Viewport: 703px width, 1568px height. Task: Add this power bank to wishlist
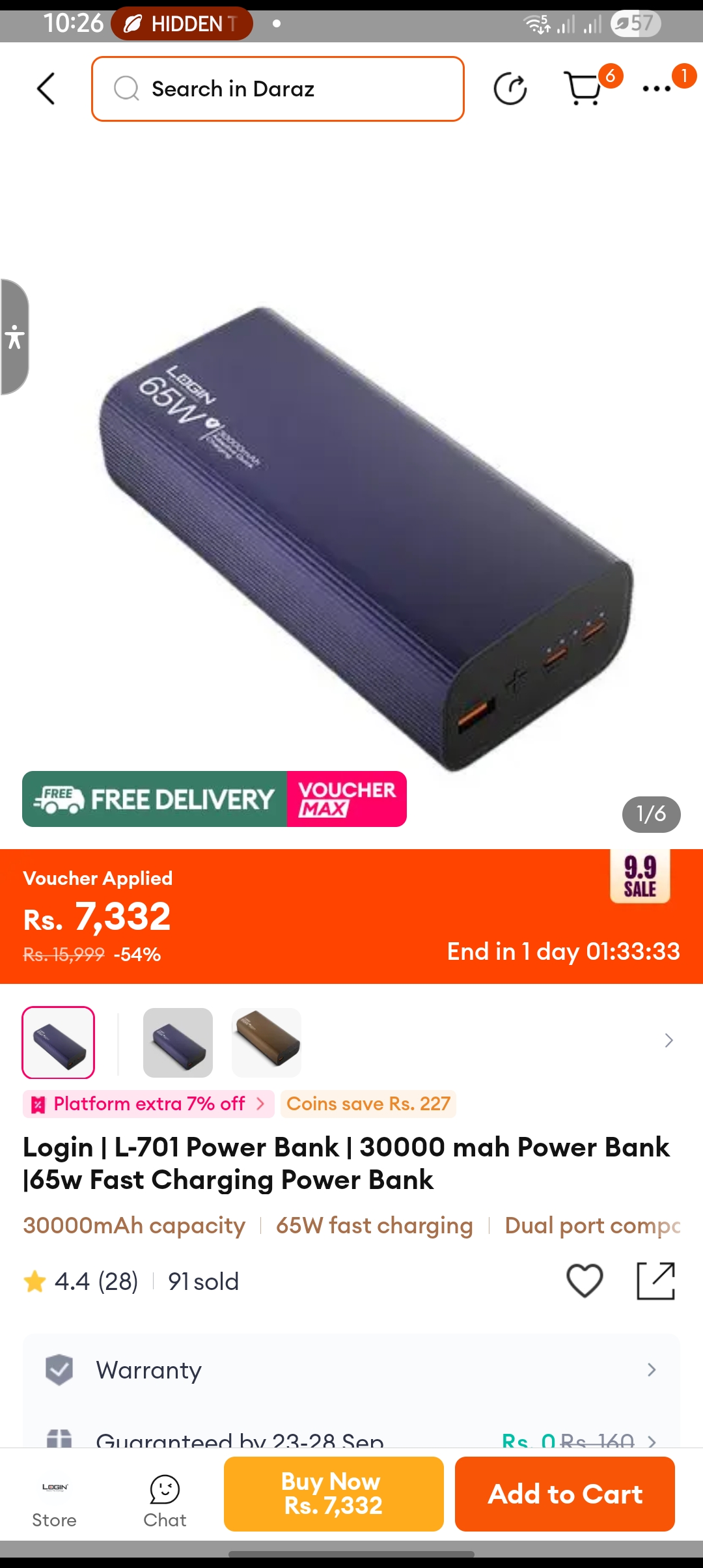pos(585,1281)
